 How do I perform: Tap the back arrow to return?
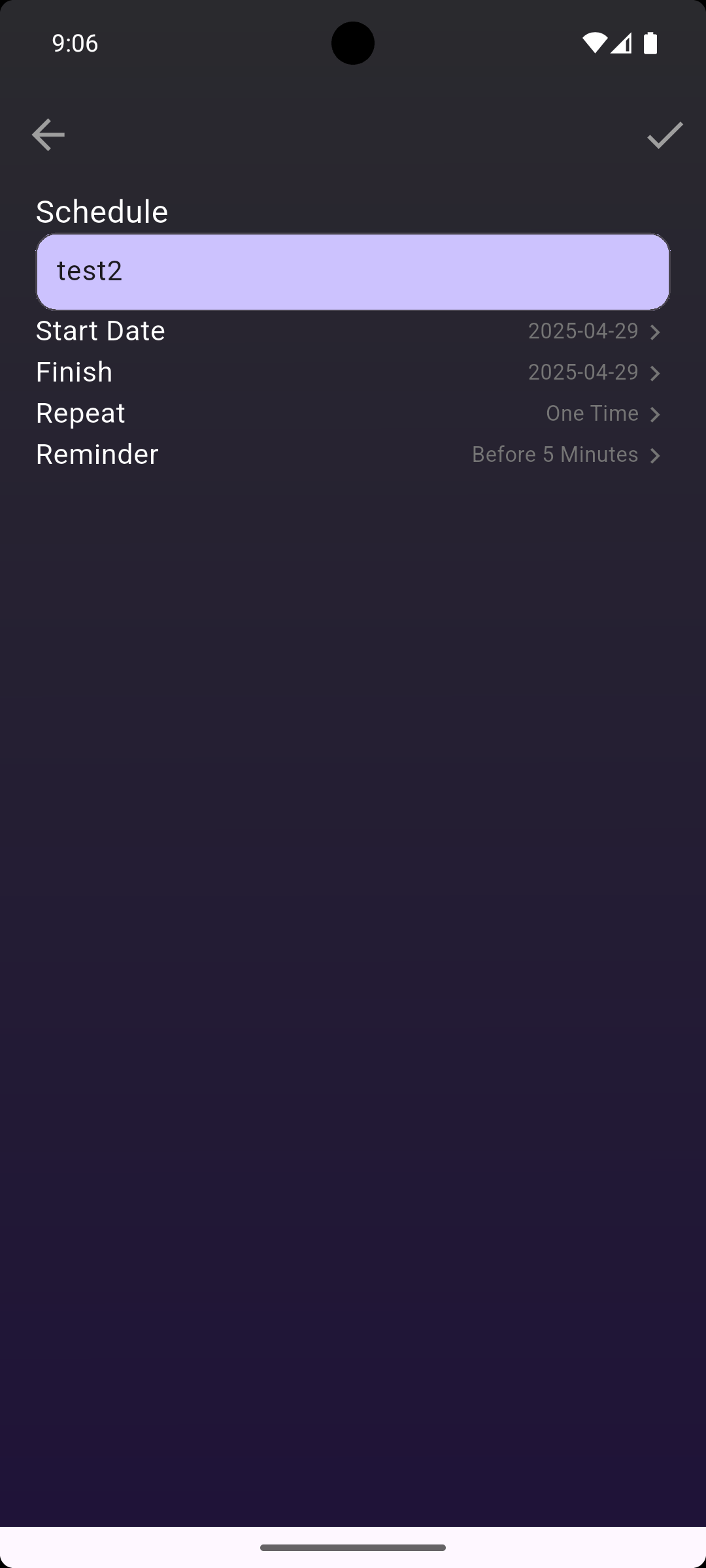coord(48,135)
